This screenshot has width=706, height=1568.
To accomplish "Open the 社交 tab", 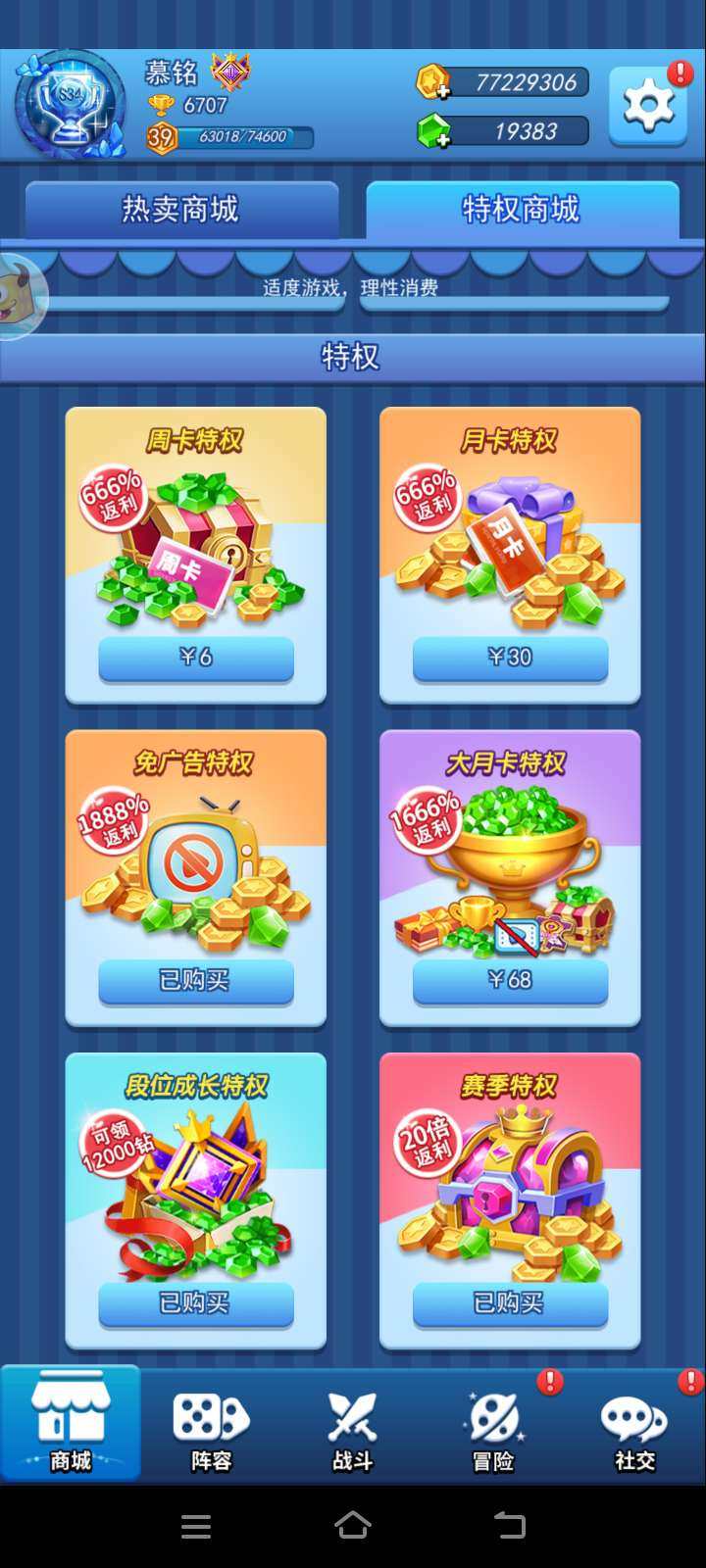I will click(634, 1426).
